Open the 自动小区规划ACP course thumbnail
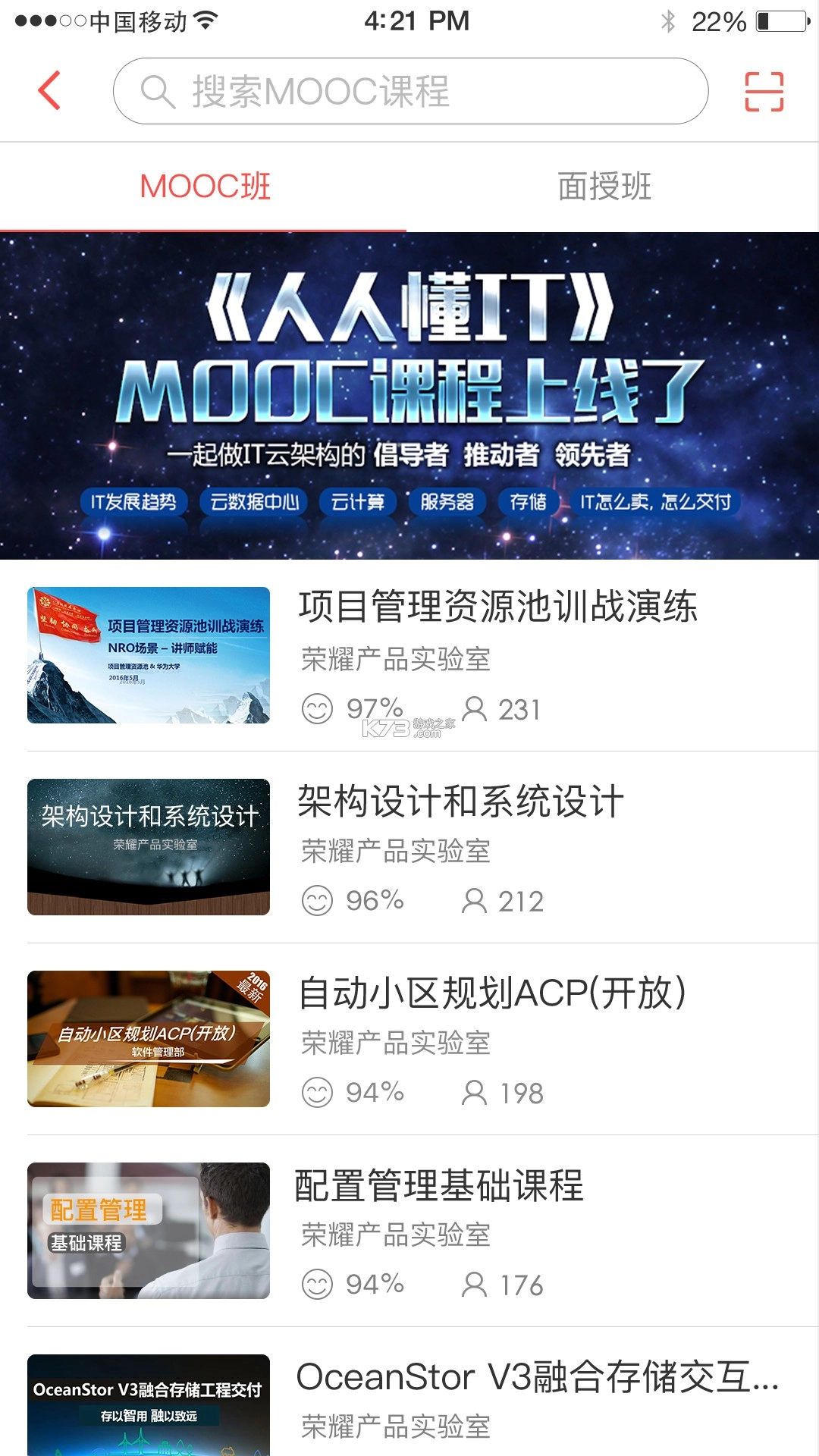Viewport: 819px width, 1456px height. point(149,1039)
